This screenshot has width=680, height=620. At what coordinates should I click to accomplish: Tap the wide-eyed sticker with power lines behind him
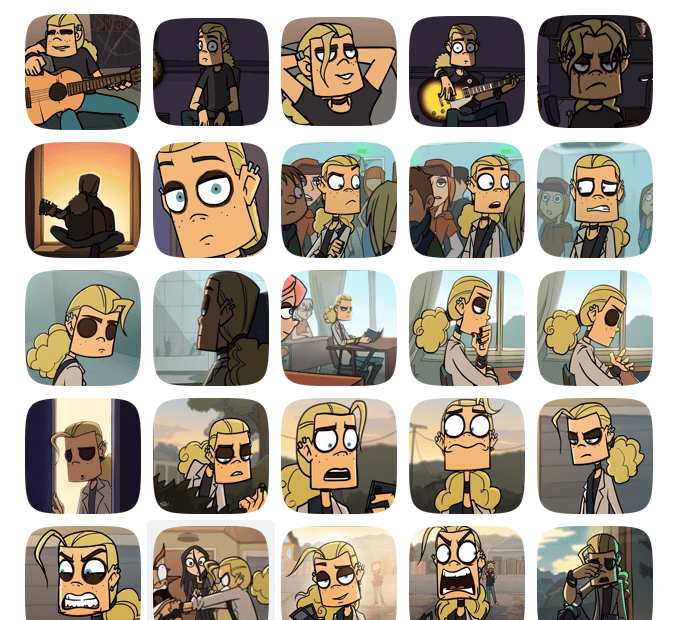click(467, 456)
